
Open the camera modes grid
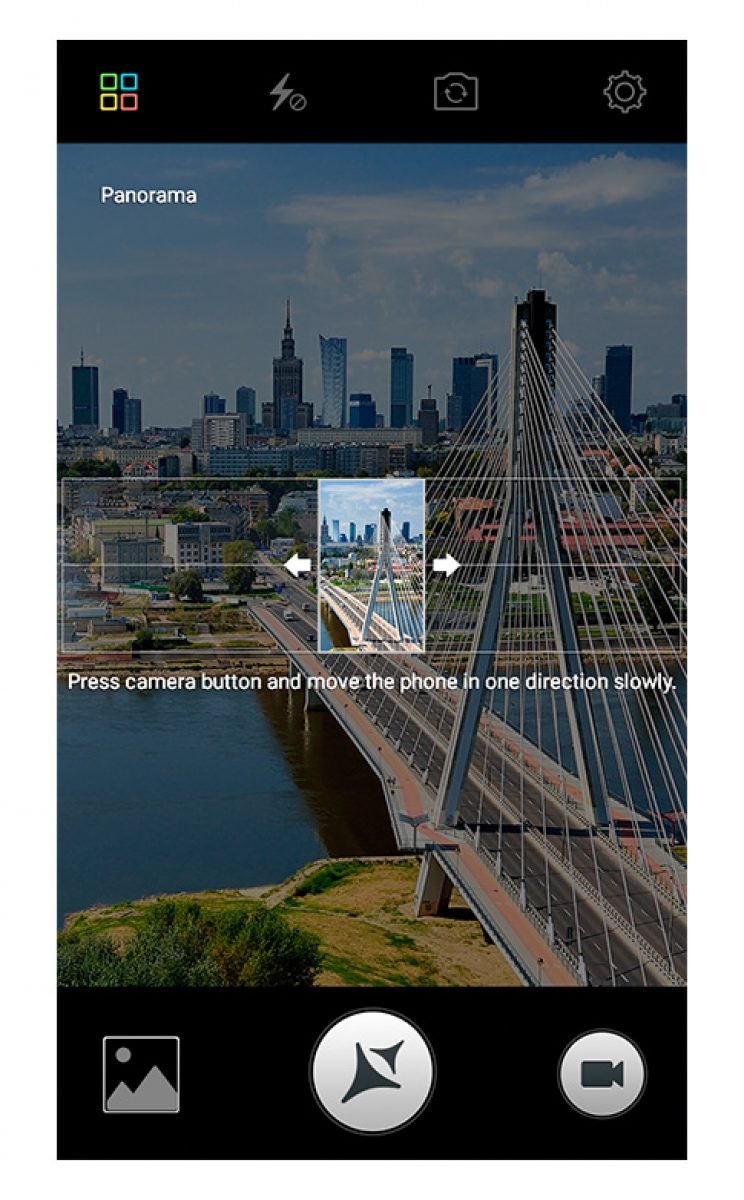(119, 92)
